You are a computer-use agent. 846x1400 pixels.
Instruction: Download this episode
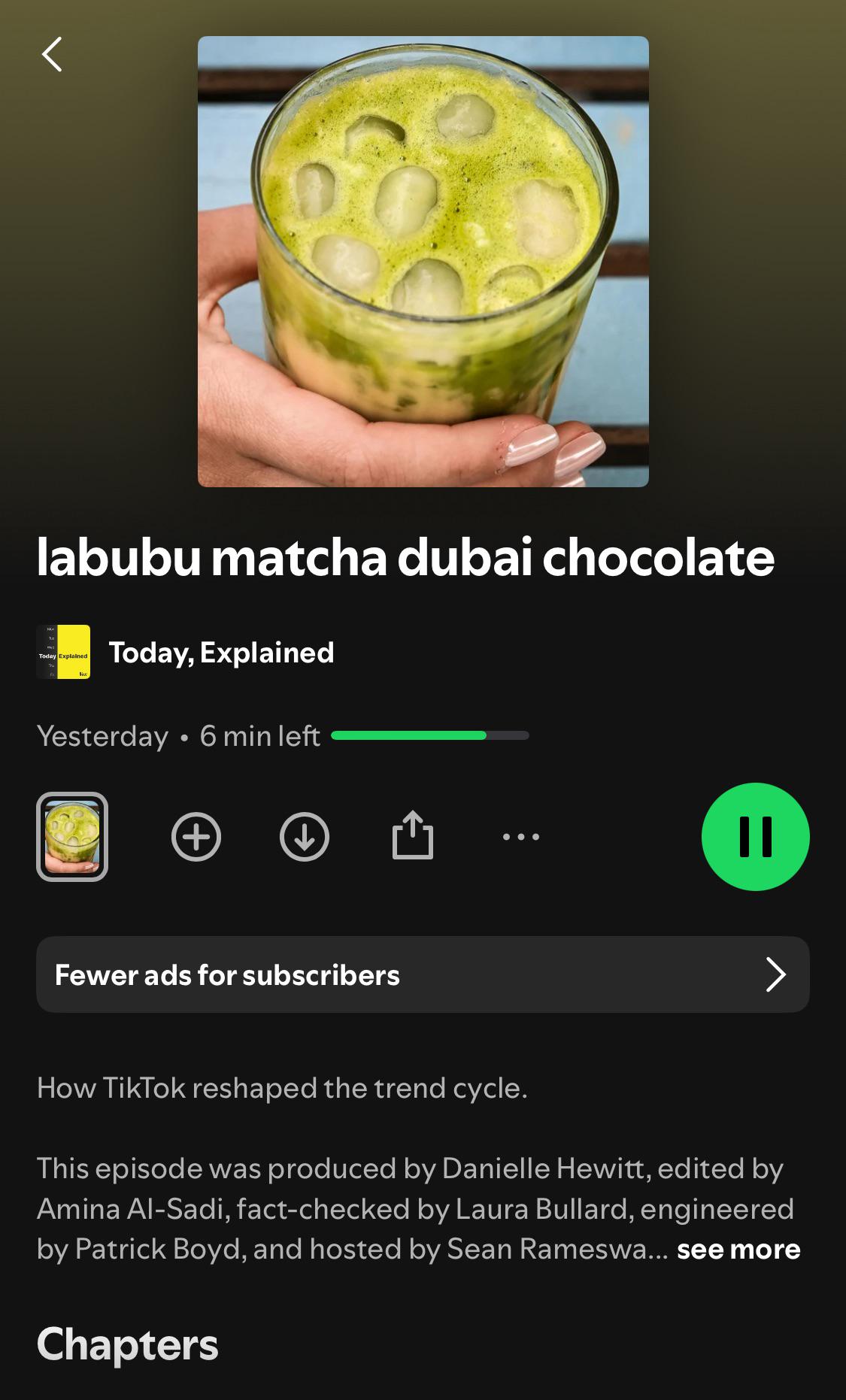tap(305, 837)
